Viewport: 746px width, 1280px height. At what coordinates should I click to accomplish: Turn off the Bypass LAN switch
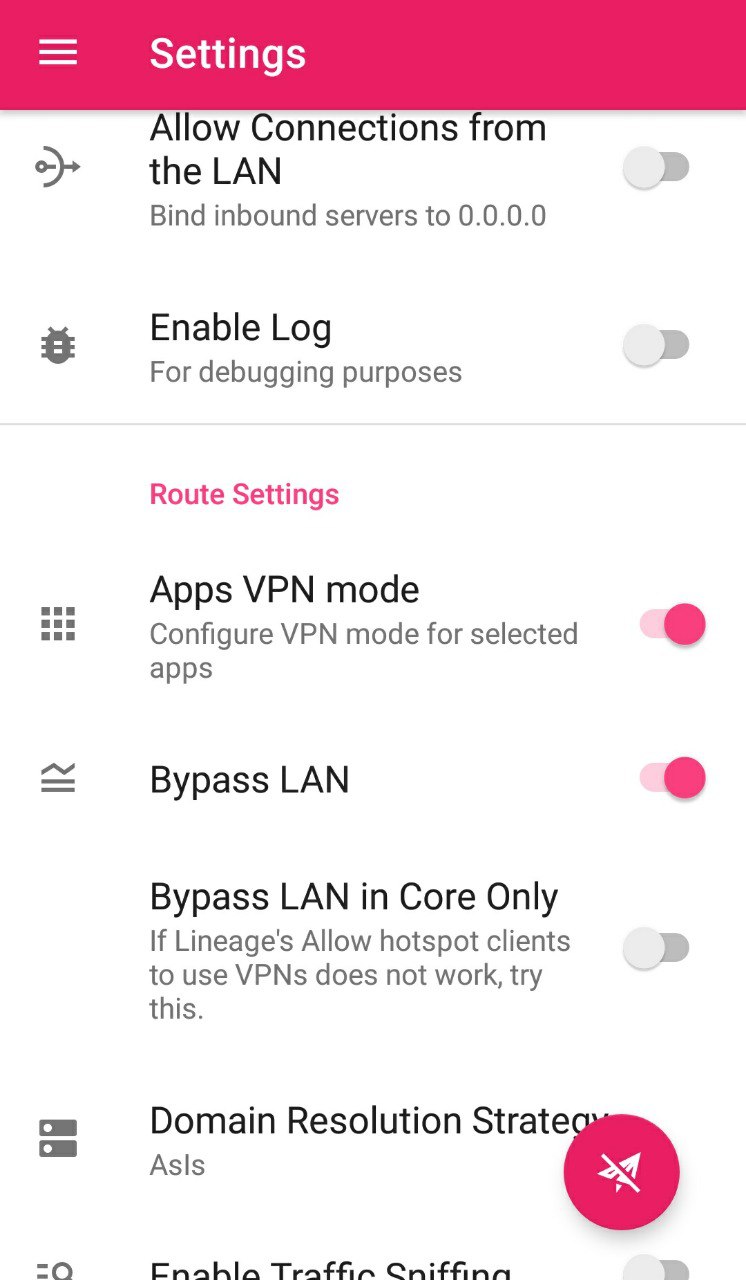tap(672, 778)
